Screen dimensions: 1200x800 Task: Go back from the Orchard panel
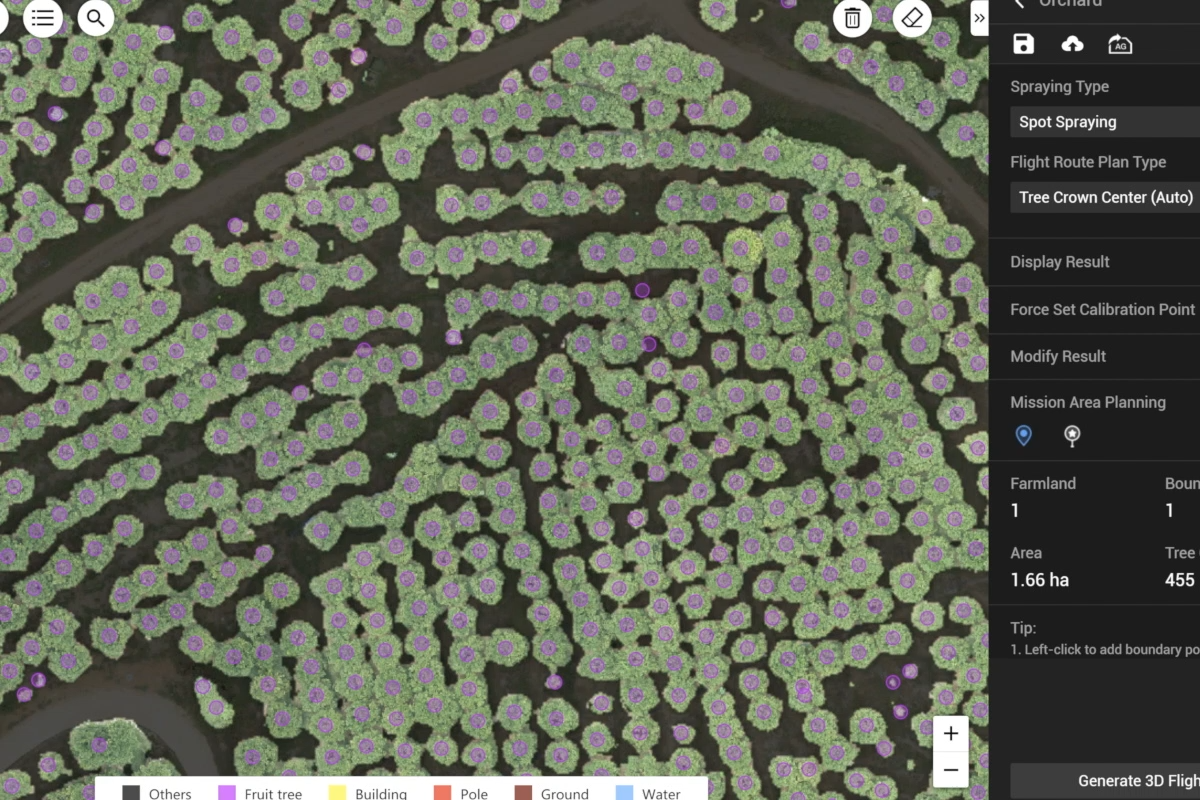click(1019, 4)
